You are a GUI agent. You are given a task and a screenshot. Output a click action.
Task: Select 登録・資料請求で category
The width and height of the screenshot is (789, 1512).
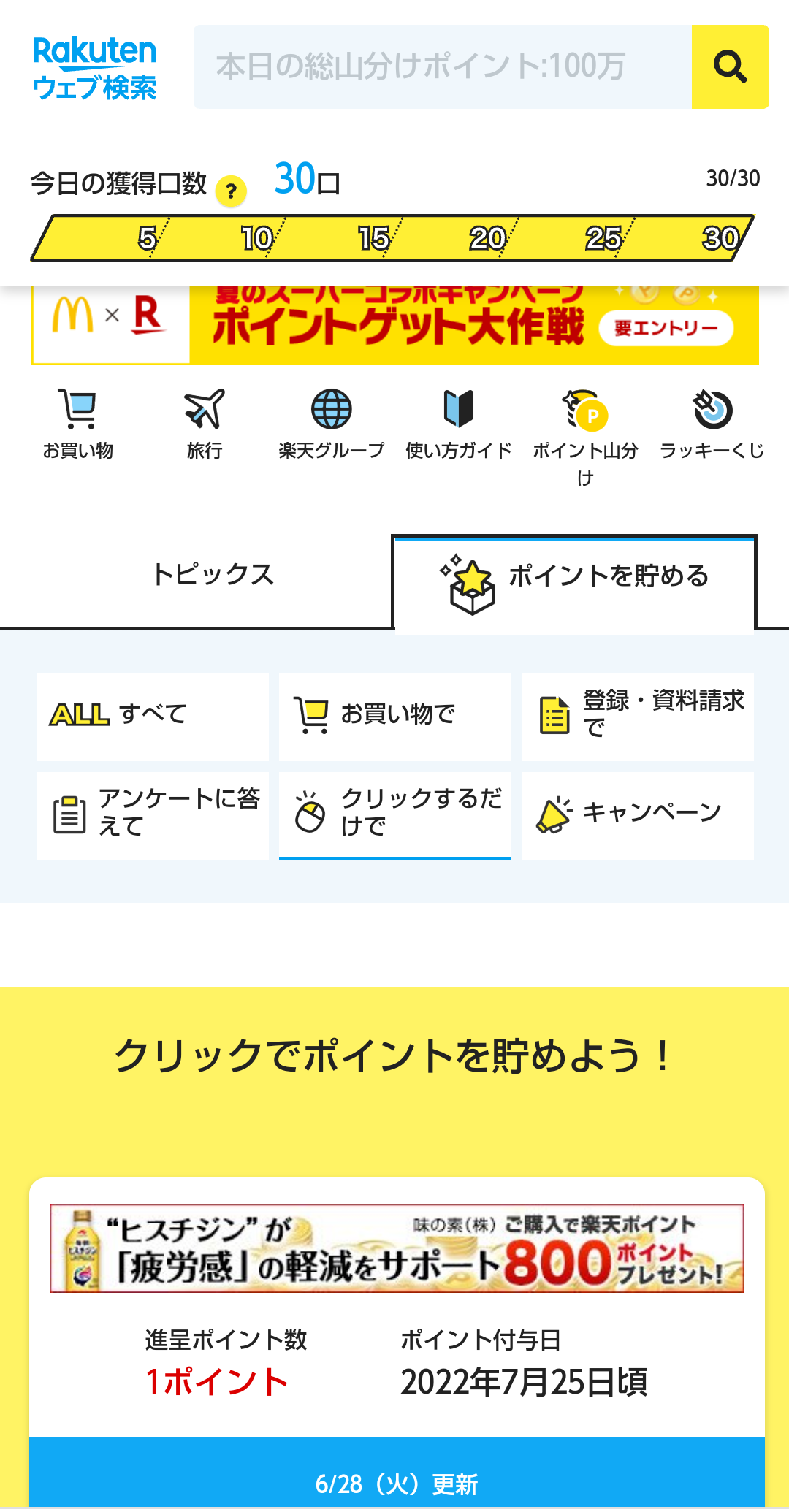coord(637,716)
